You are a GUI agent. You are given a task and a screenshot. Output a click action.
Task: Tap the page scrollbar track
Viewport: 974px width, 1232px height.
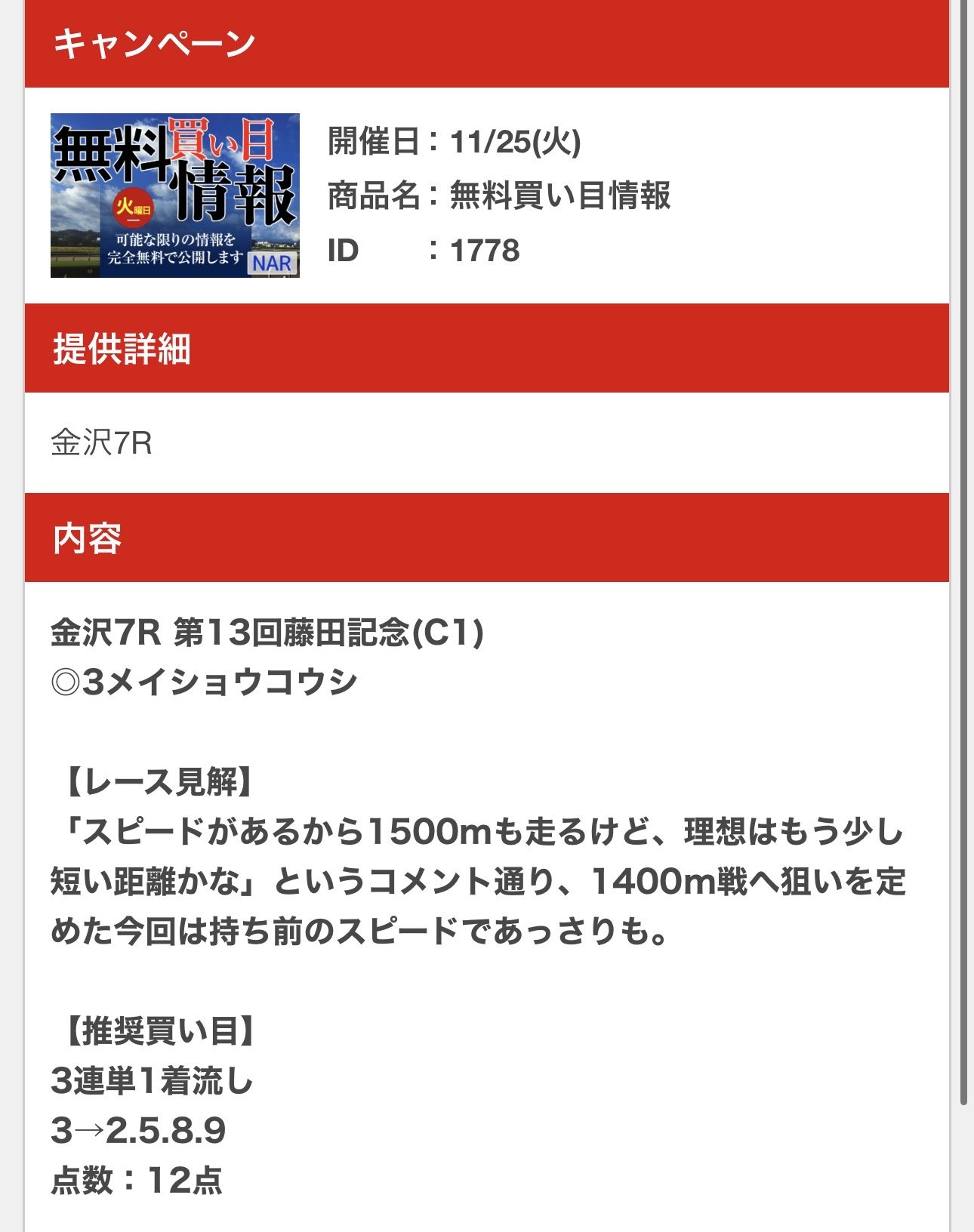[963, 1170]
